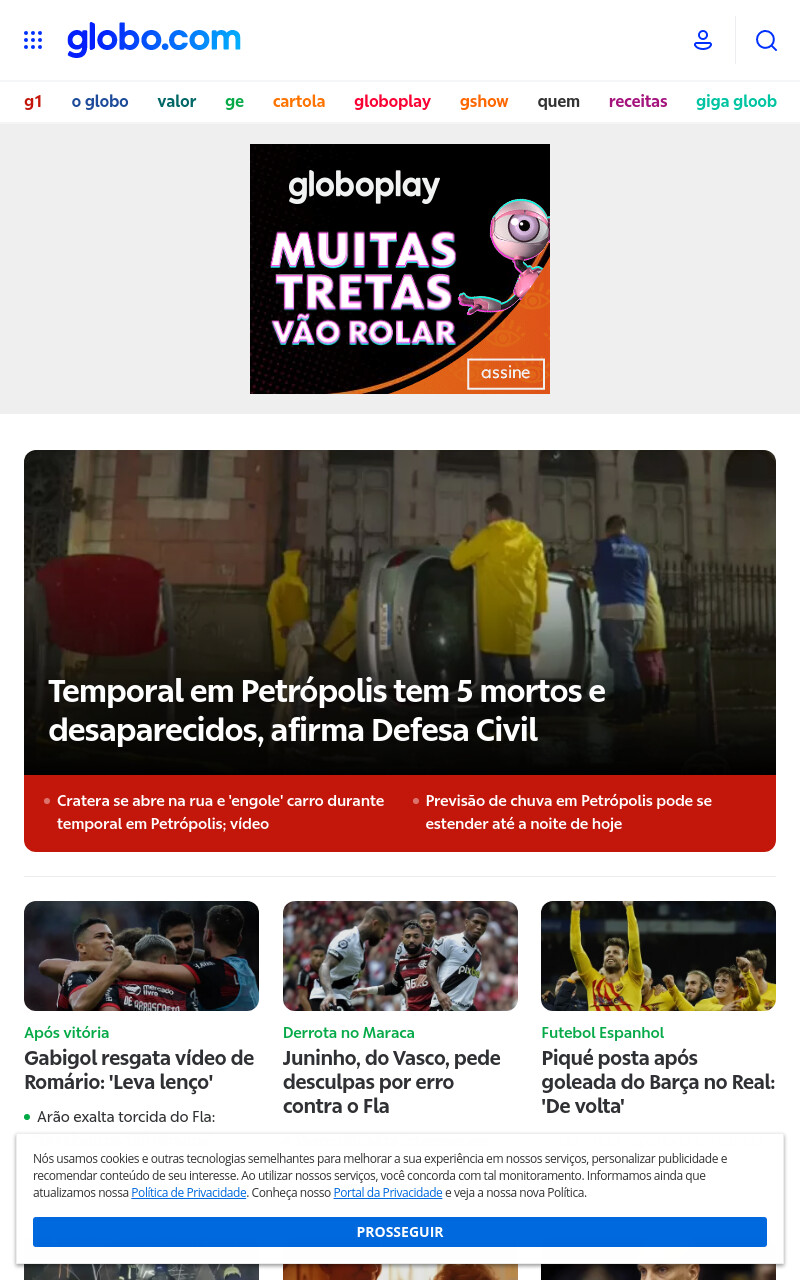The image size is (800, 1280).
Task: Open the Política de Privacidade link
Action: 189,1192
